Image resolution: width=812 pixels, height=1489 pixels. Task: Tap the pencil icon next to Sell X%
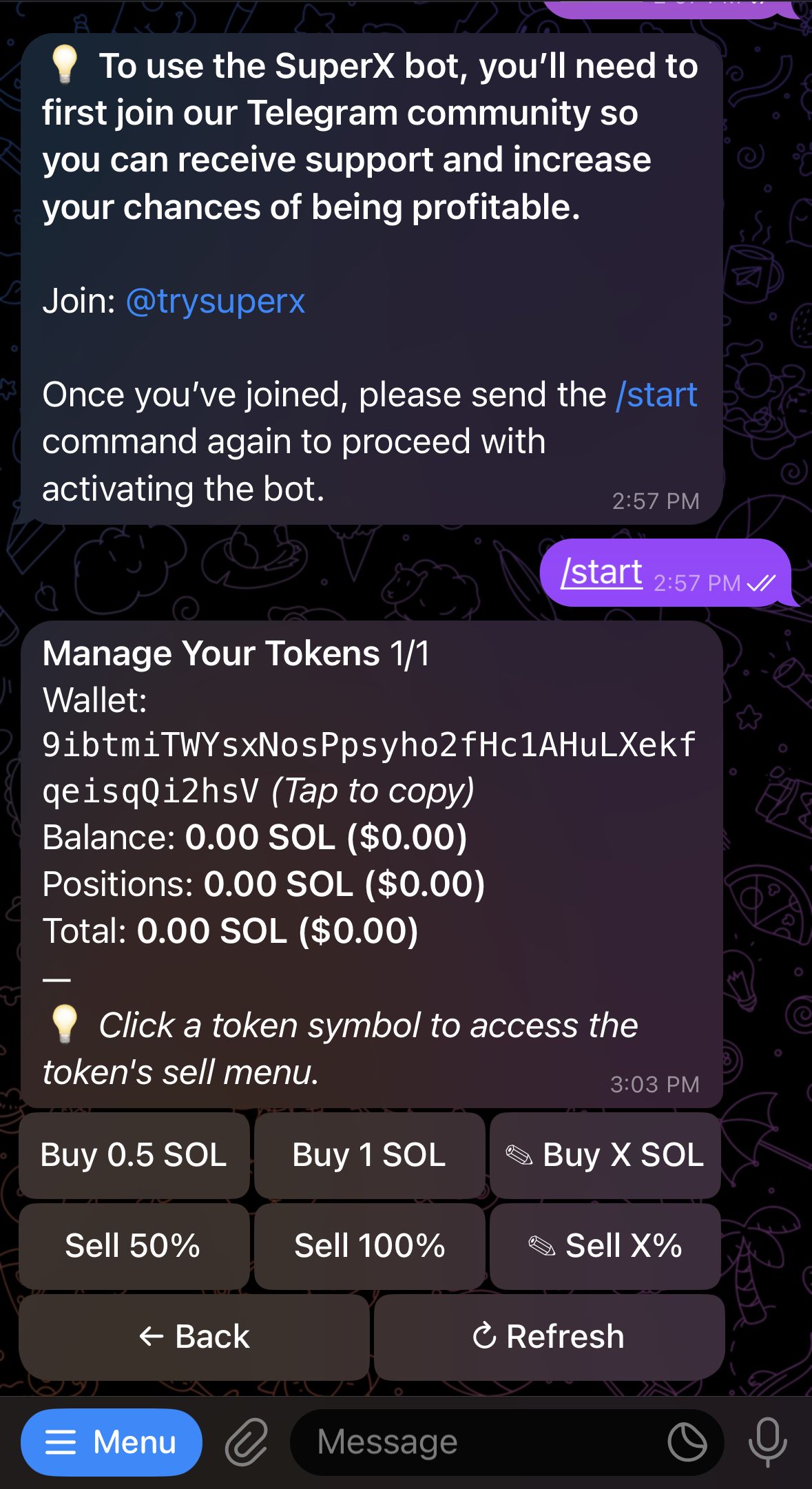point(542,1246)
